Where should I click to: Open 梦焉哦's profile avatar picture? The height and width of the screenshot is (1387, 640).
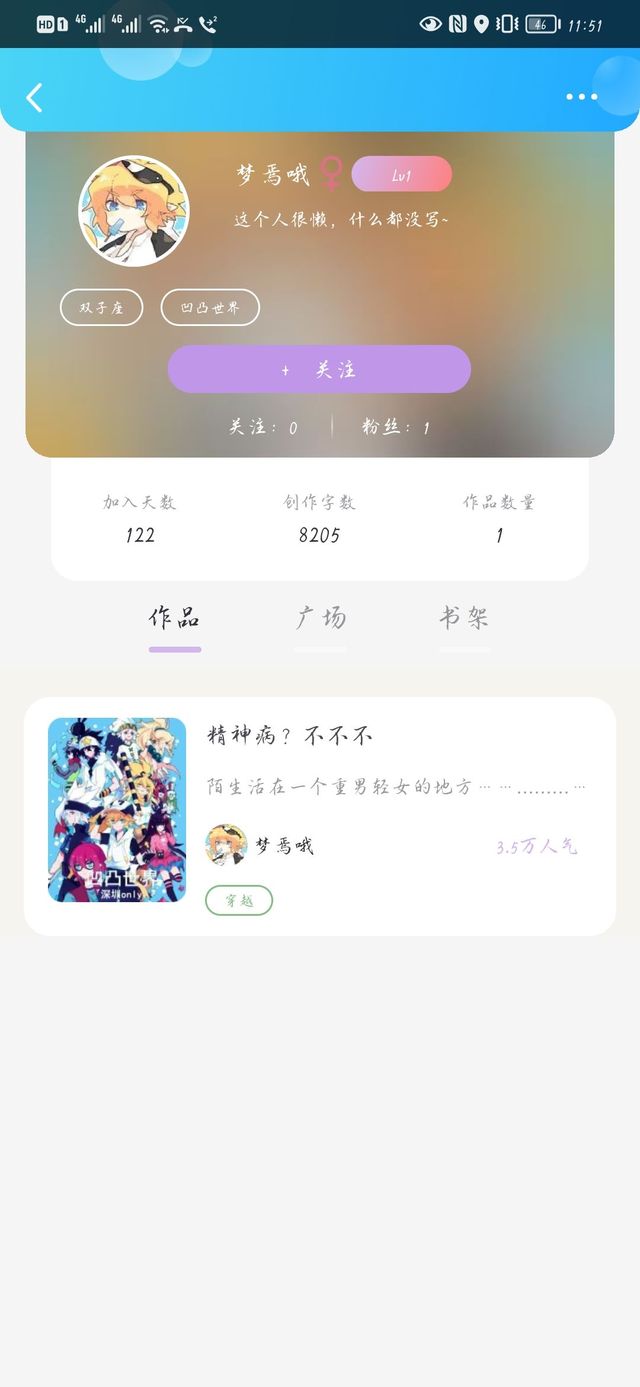pos(133,211)
